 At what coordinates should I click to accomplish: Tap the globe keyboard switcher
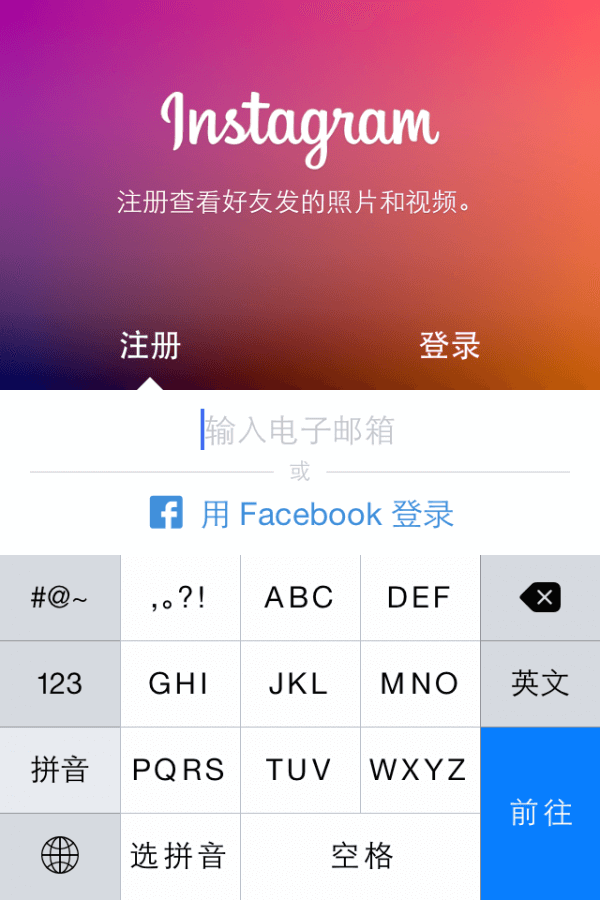click(60, 856)
